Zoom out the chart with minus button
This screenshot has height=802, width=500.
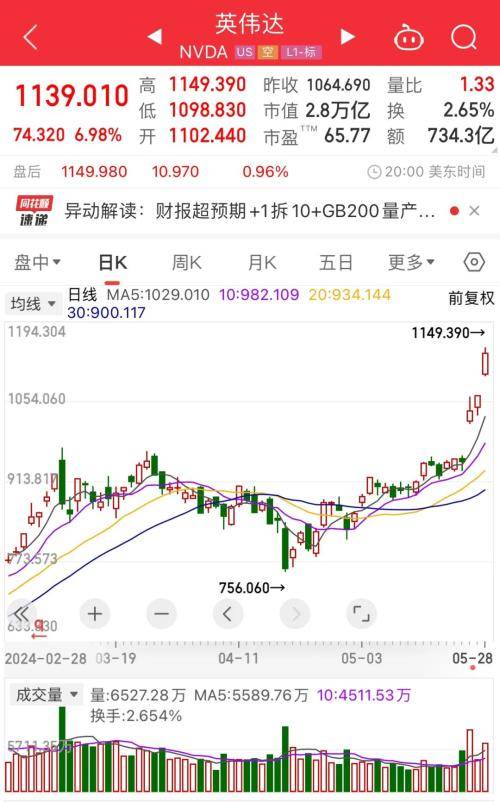162,613
